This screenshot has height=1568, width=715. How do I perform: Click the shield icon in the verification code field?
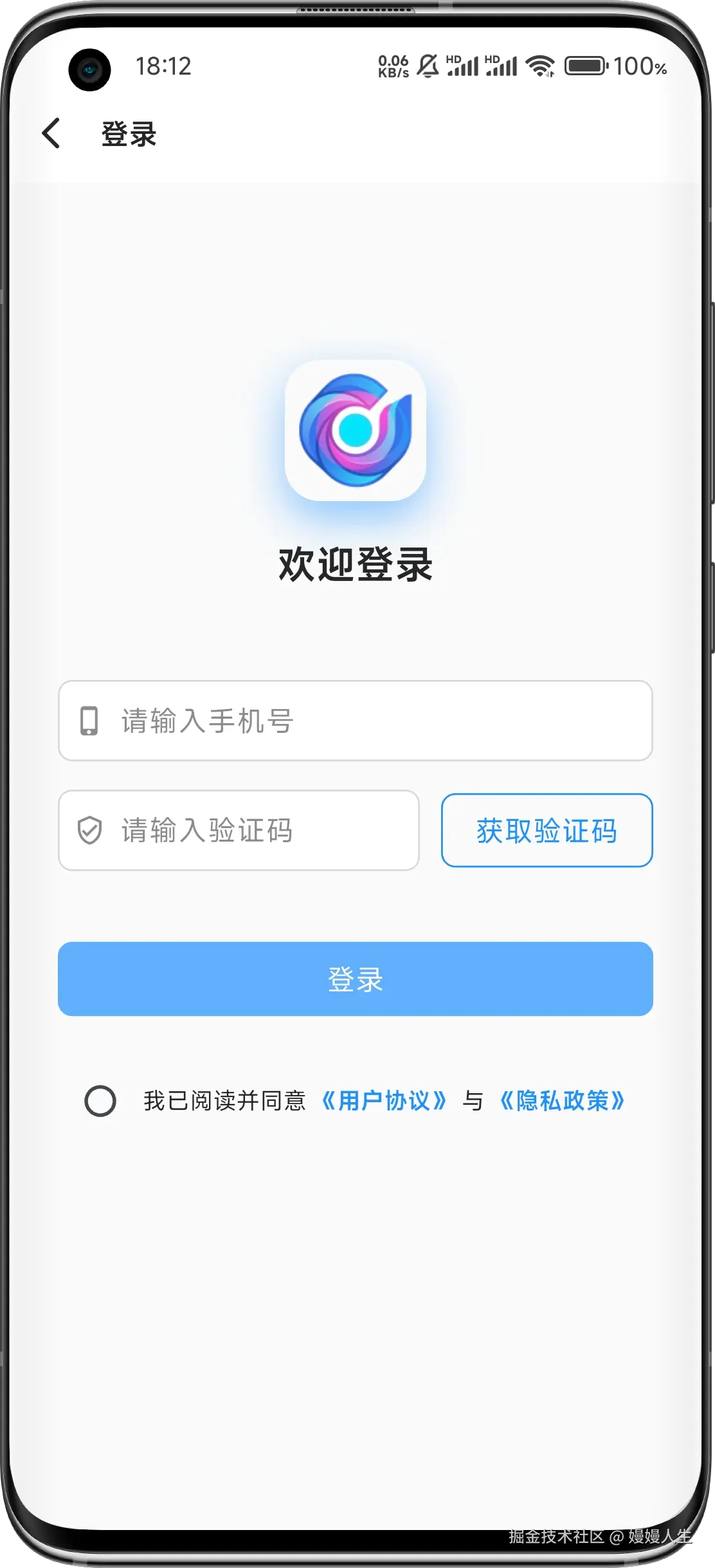pyautogui.click(x=89, y=831)
